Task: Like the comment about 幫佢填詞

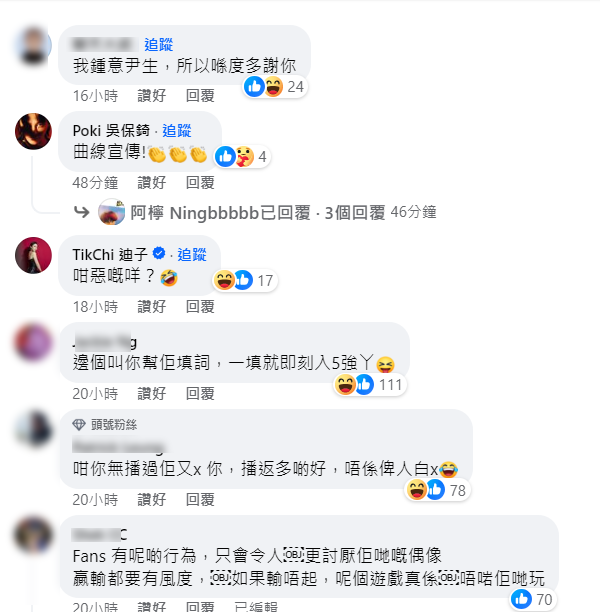Action: click(x=152, y=393)
